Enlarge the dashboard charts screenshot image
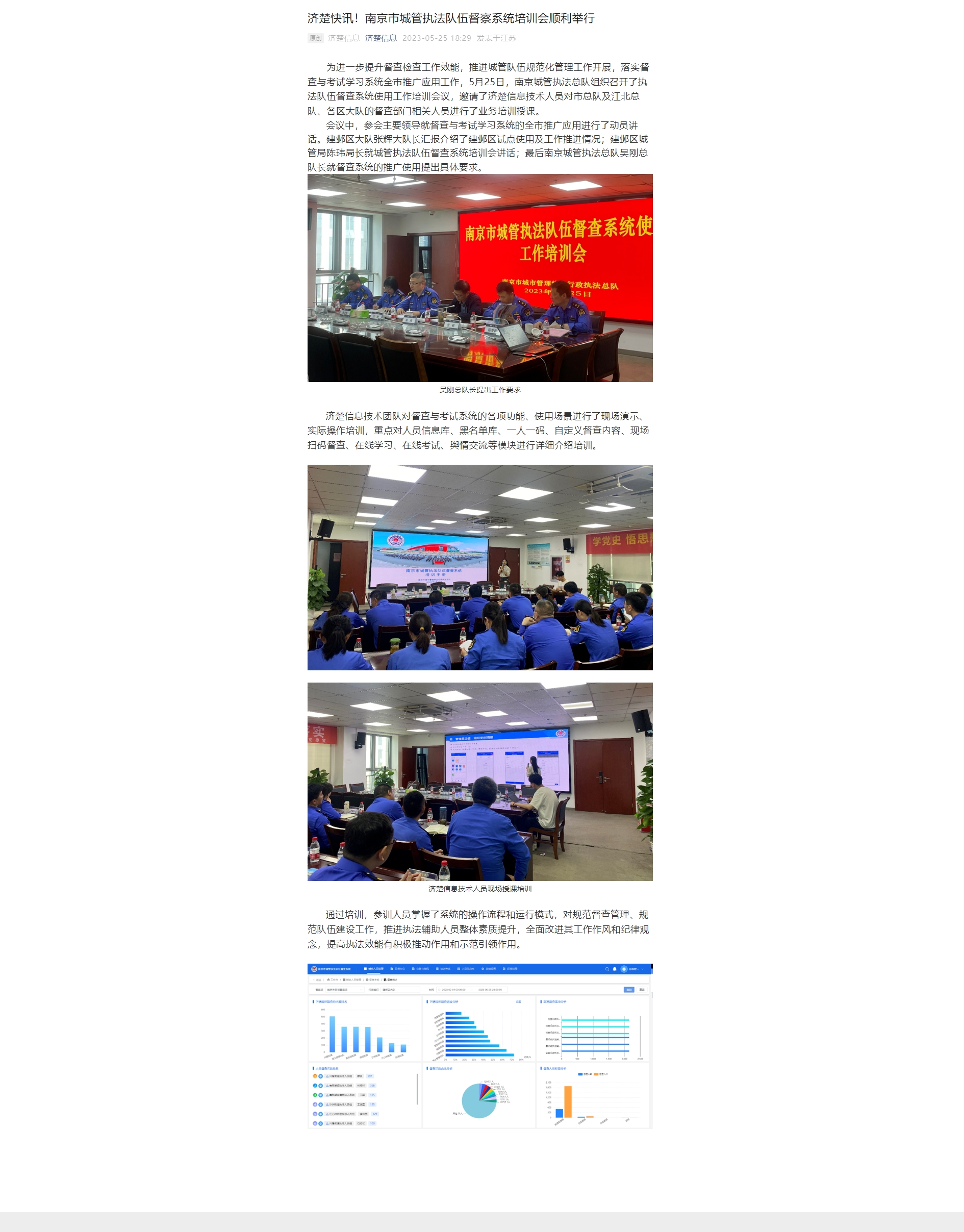The width and height of the screenshot is (964, 1232). (480, 1046)
